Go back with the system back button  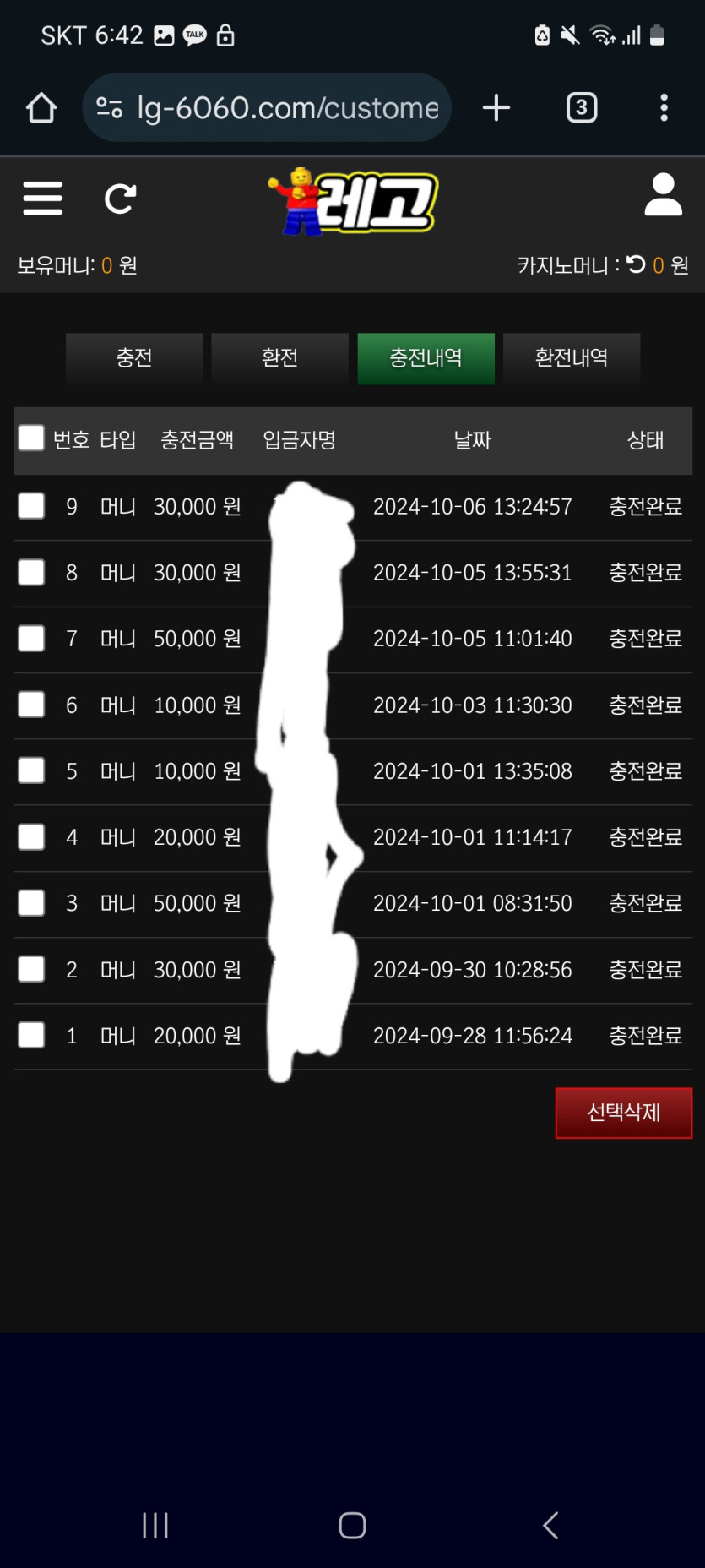550,1525
